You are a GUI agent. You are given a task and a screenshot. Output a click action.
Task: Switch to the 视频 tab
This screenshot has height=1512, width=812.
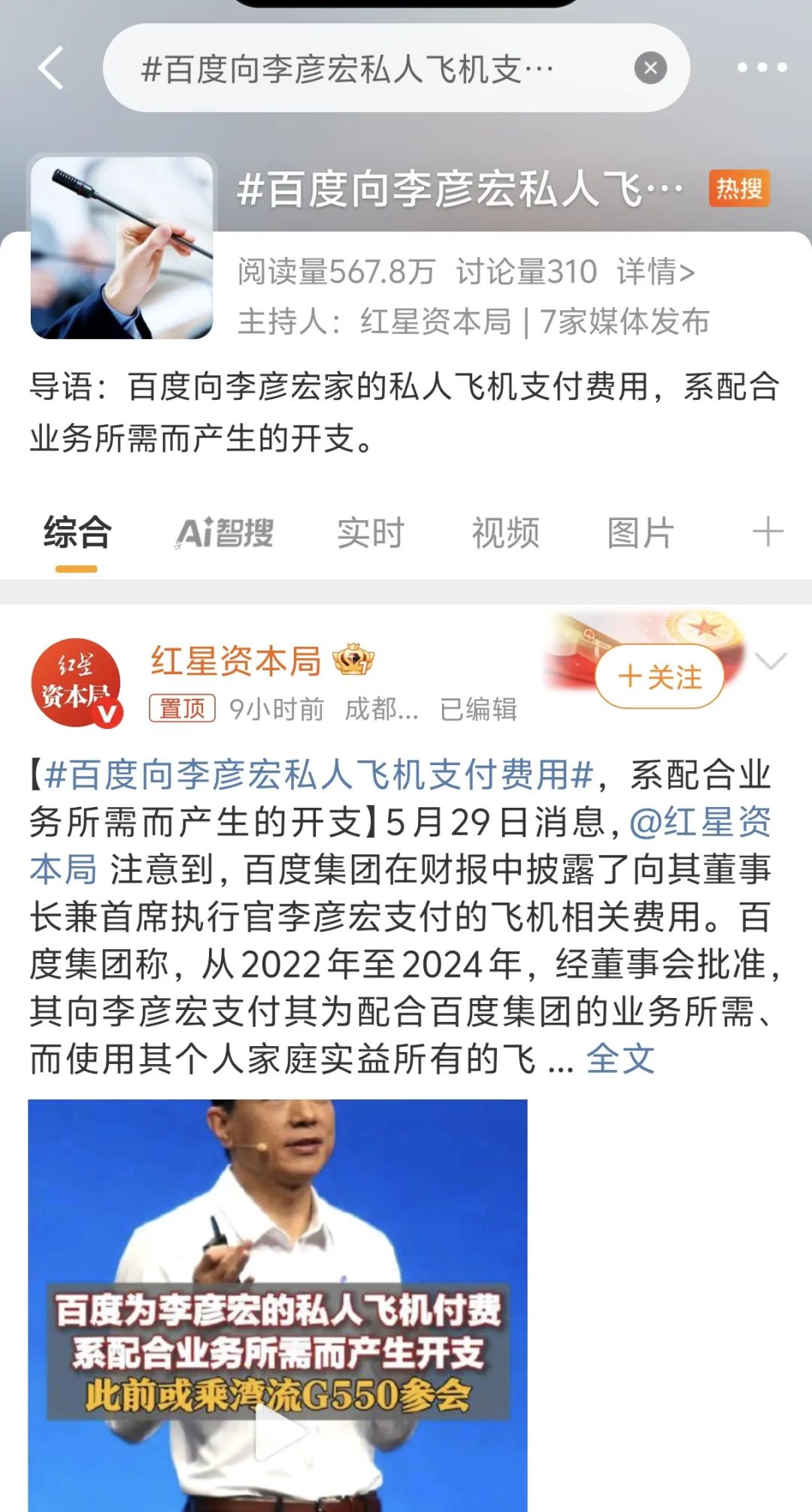[505, 534]
